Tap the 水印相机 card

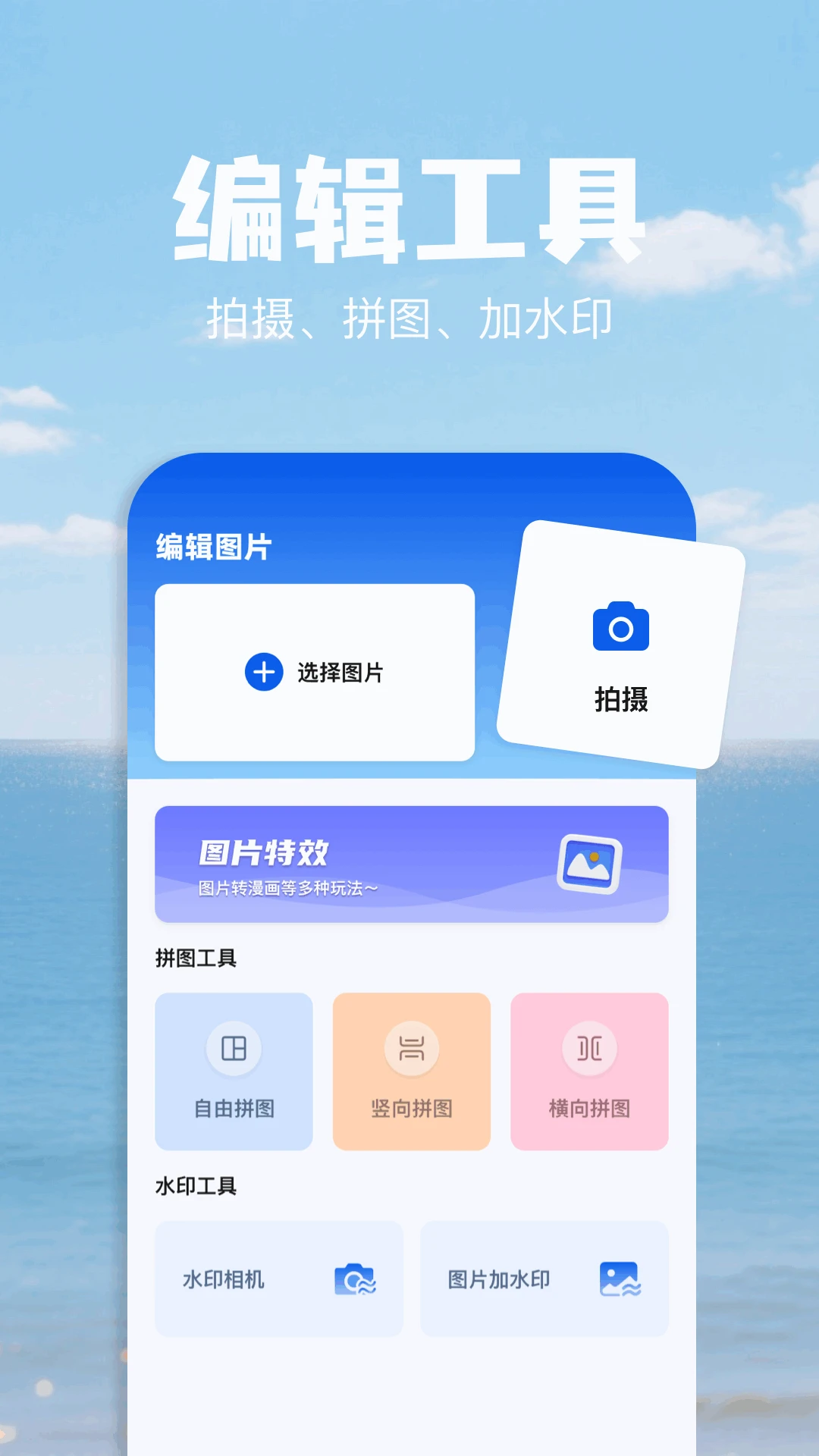coord(278,1279)
